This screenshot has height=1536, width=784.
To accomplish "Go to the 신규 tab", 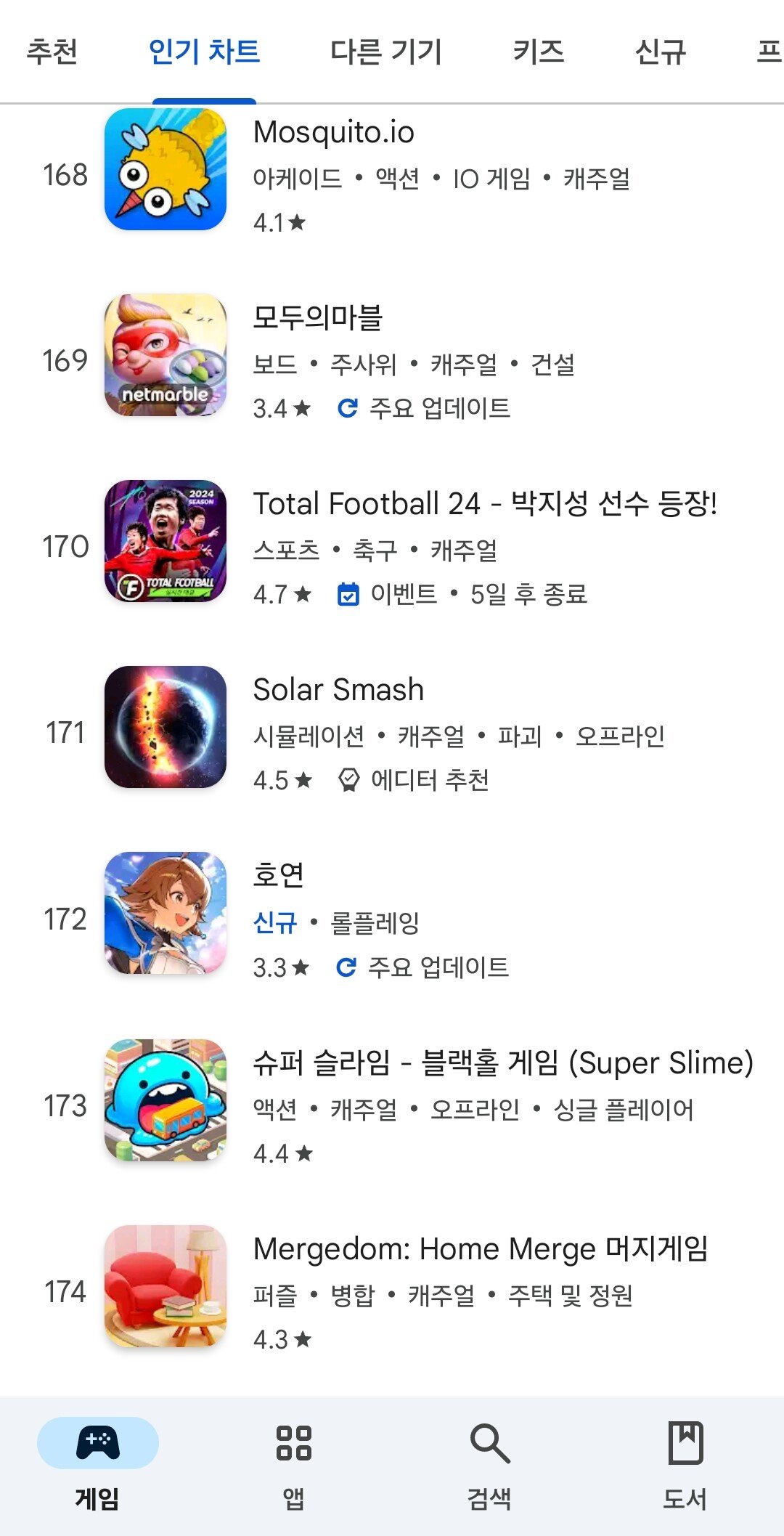I will pos(660,52).
